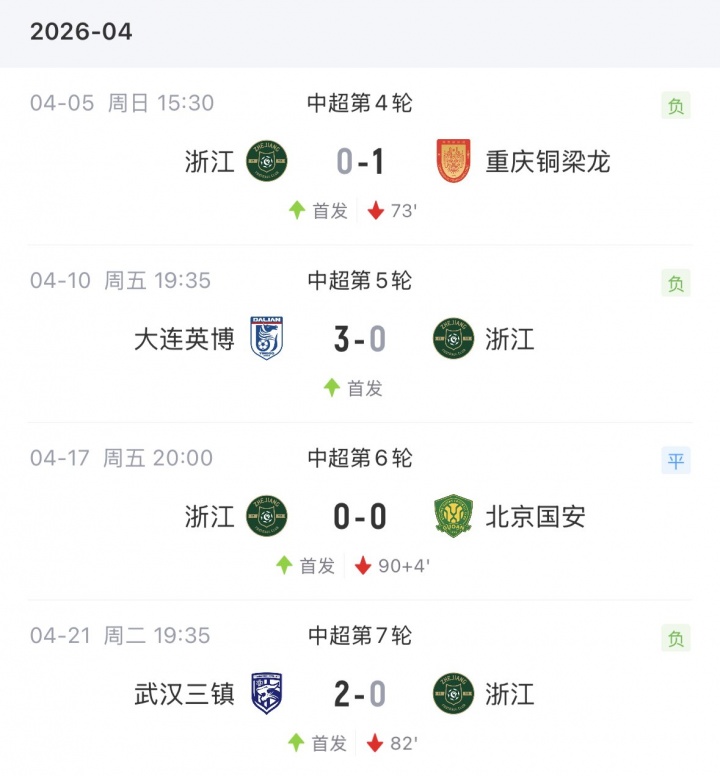Viewport: 720px width, 776px height.
Task: Click the Zhejiang crest in the 武汉三镇 match
Action: [x=451, y=694]
